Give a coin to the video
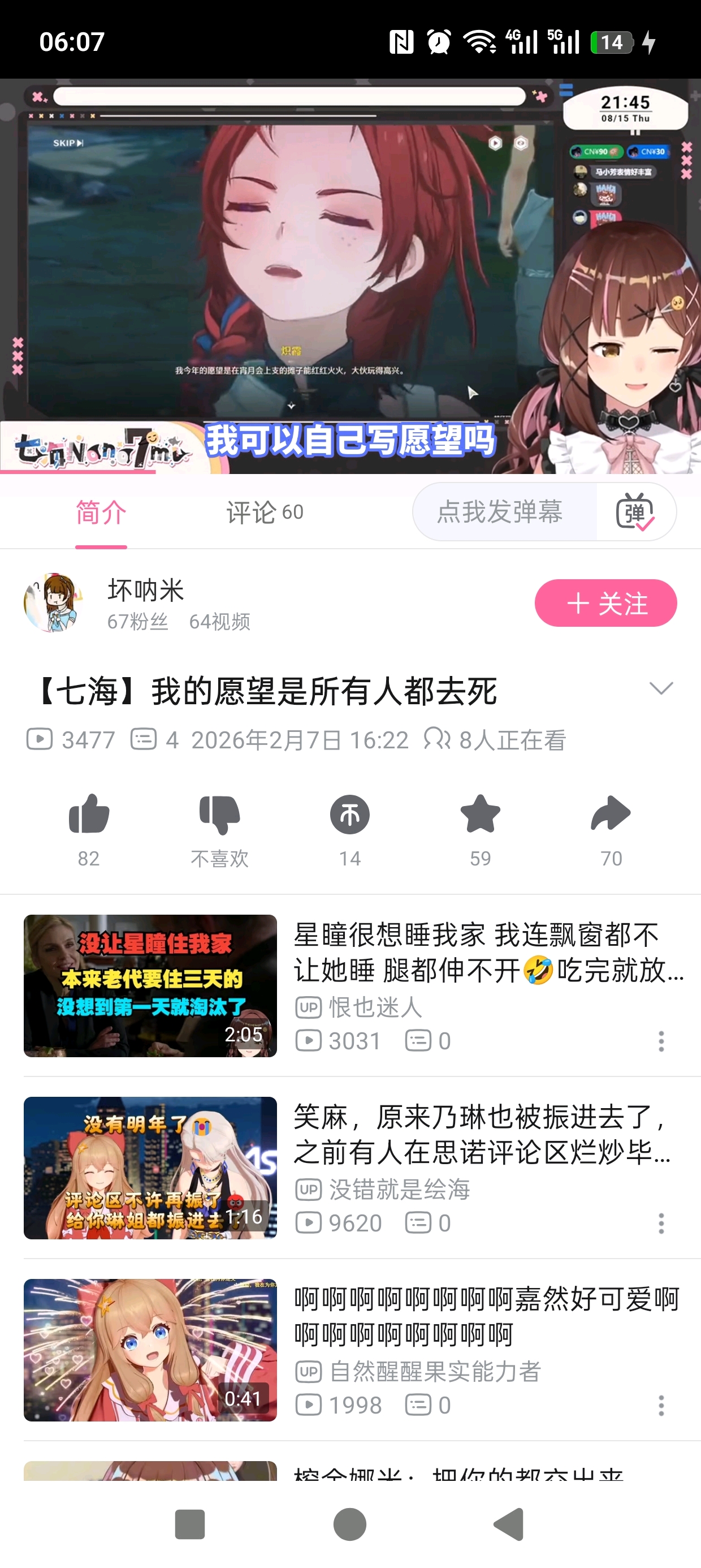701x1568 pixels. pyautogui.click(x=350, y=815)
